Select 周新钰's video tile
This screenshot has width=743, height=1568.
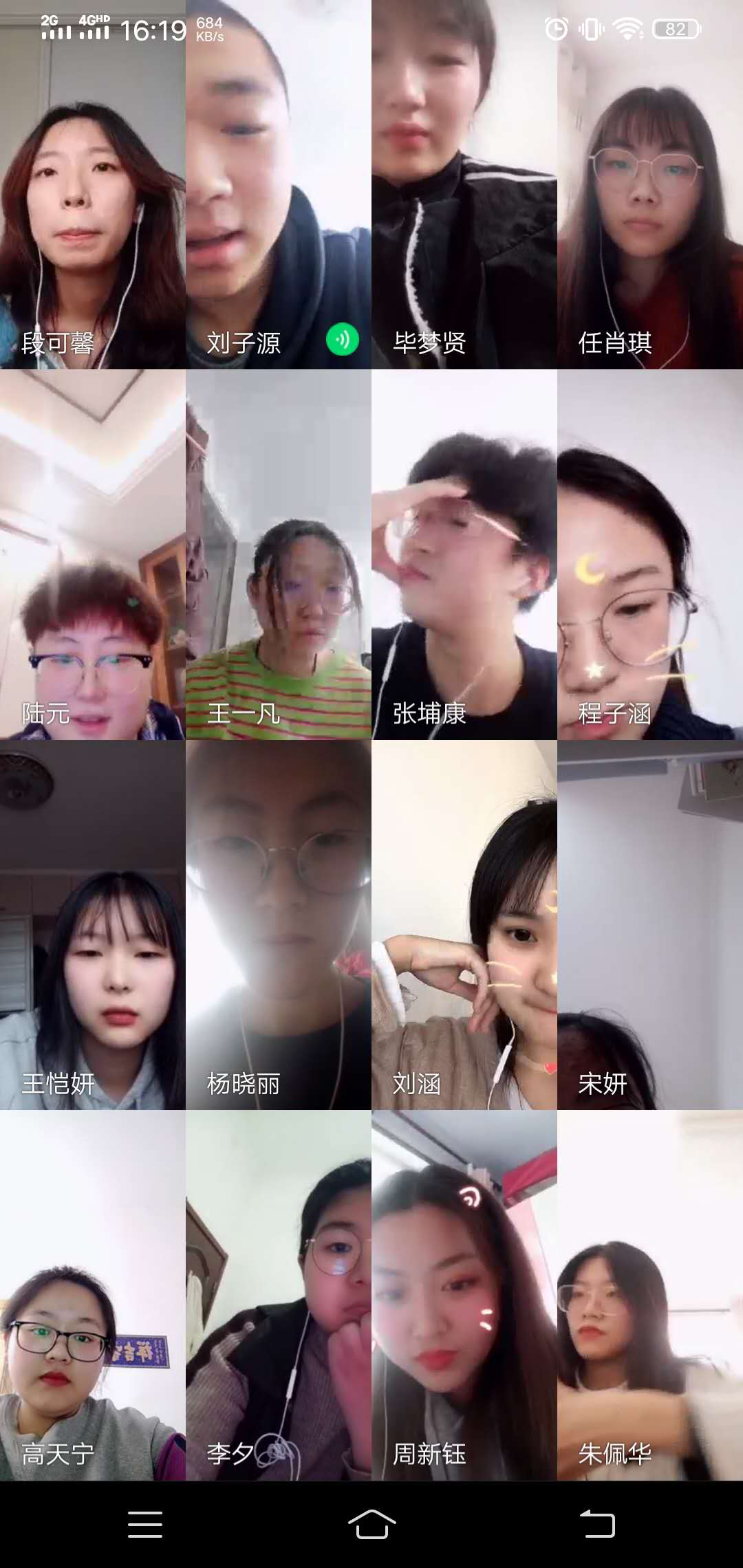(x=464, y=1294)
